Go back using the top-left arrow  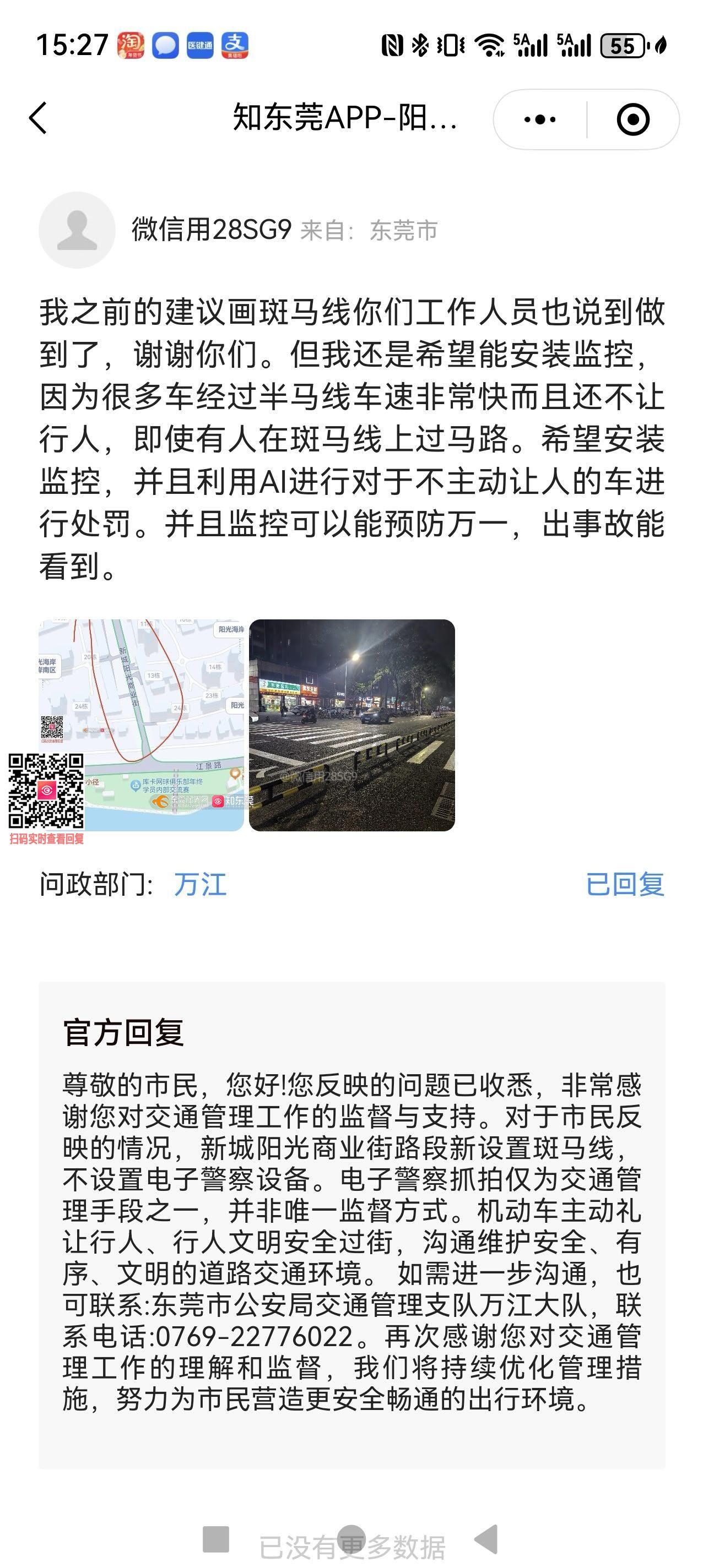[x=38, y=117]
